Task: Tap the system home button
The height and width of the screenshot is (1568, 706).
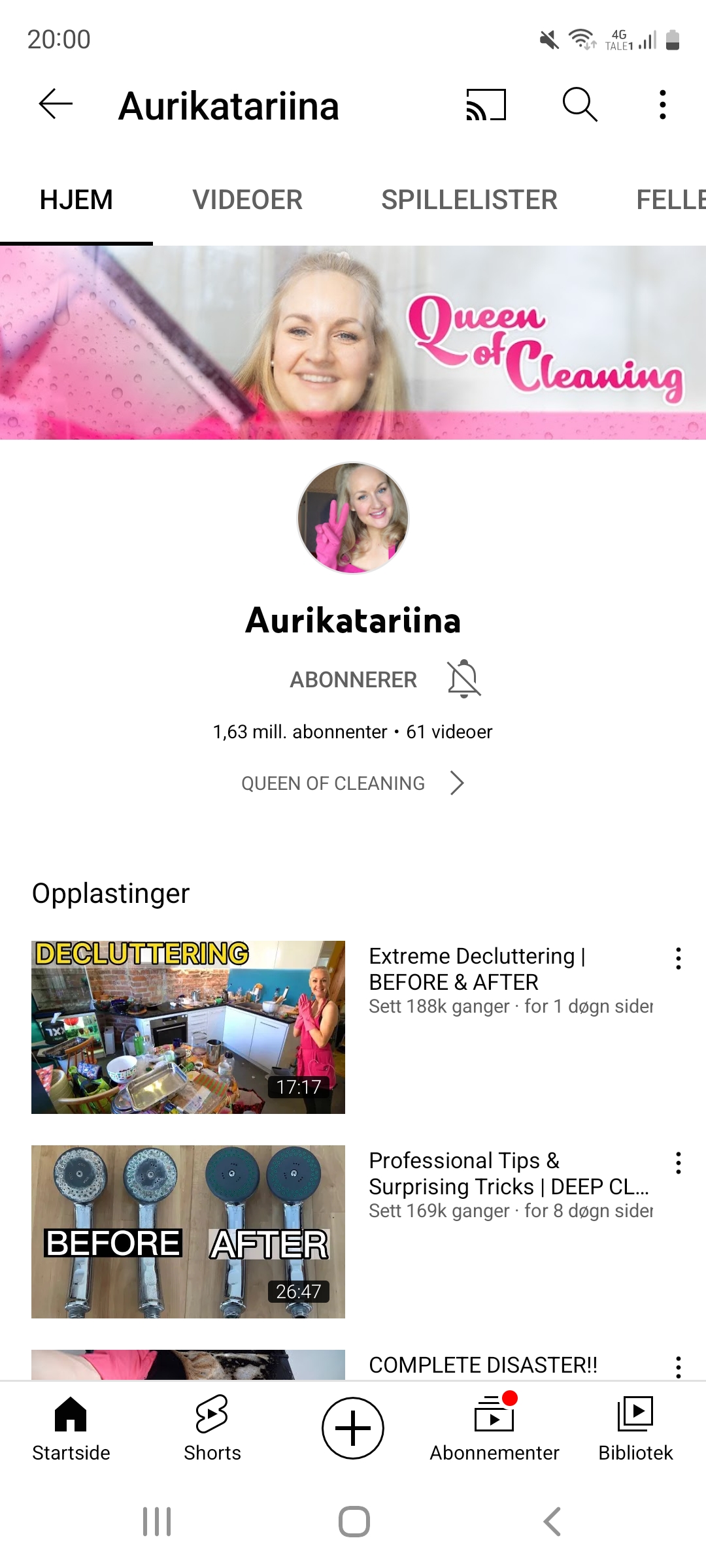Action: pos(354,1522)
